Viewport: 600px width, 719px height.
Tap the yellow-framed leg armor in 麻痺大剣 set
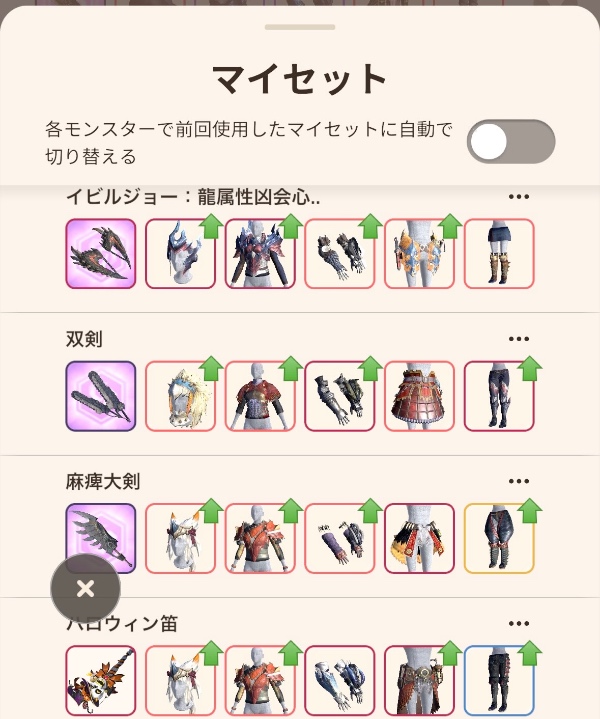click(x=499, y=538)
